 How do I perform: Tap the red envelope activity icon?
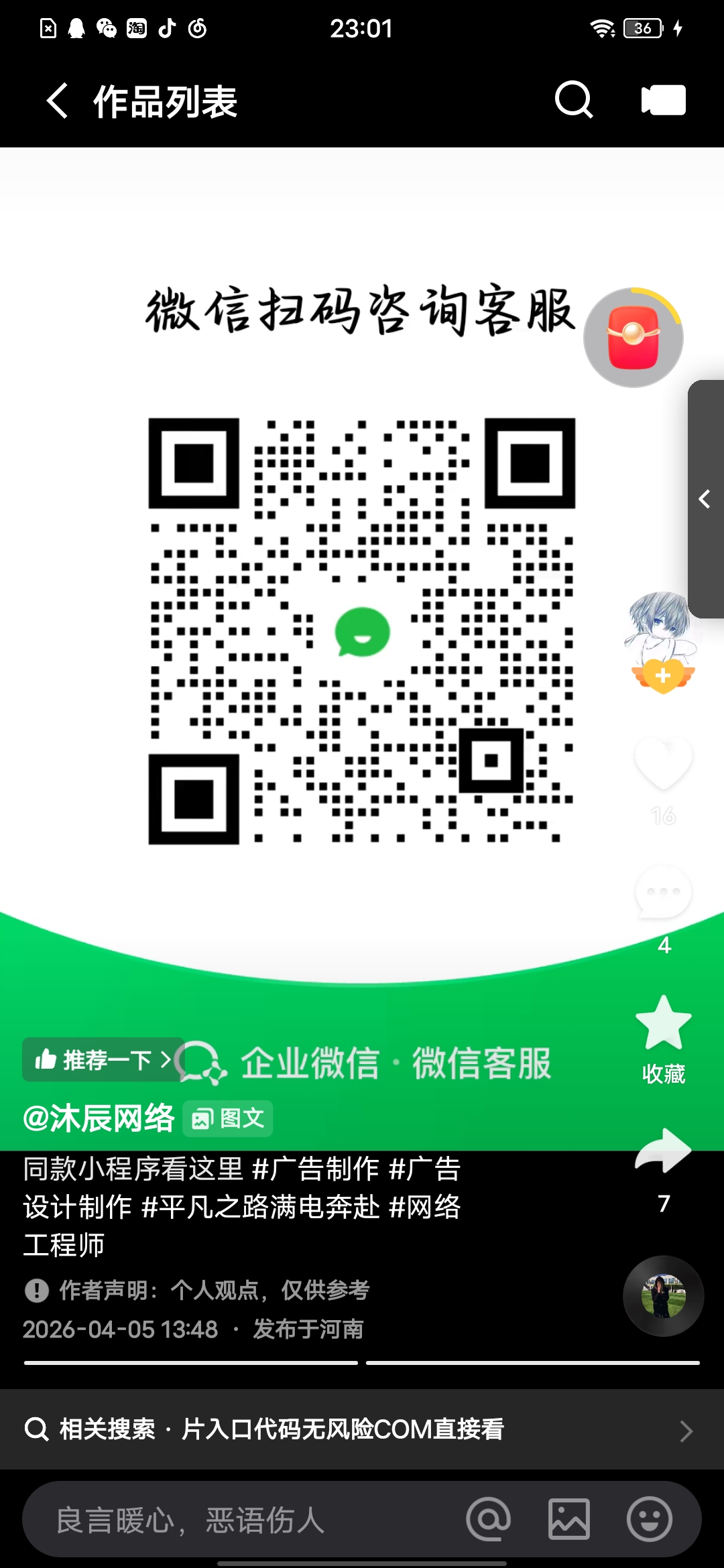(633, 338)
